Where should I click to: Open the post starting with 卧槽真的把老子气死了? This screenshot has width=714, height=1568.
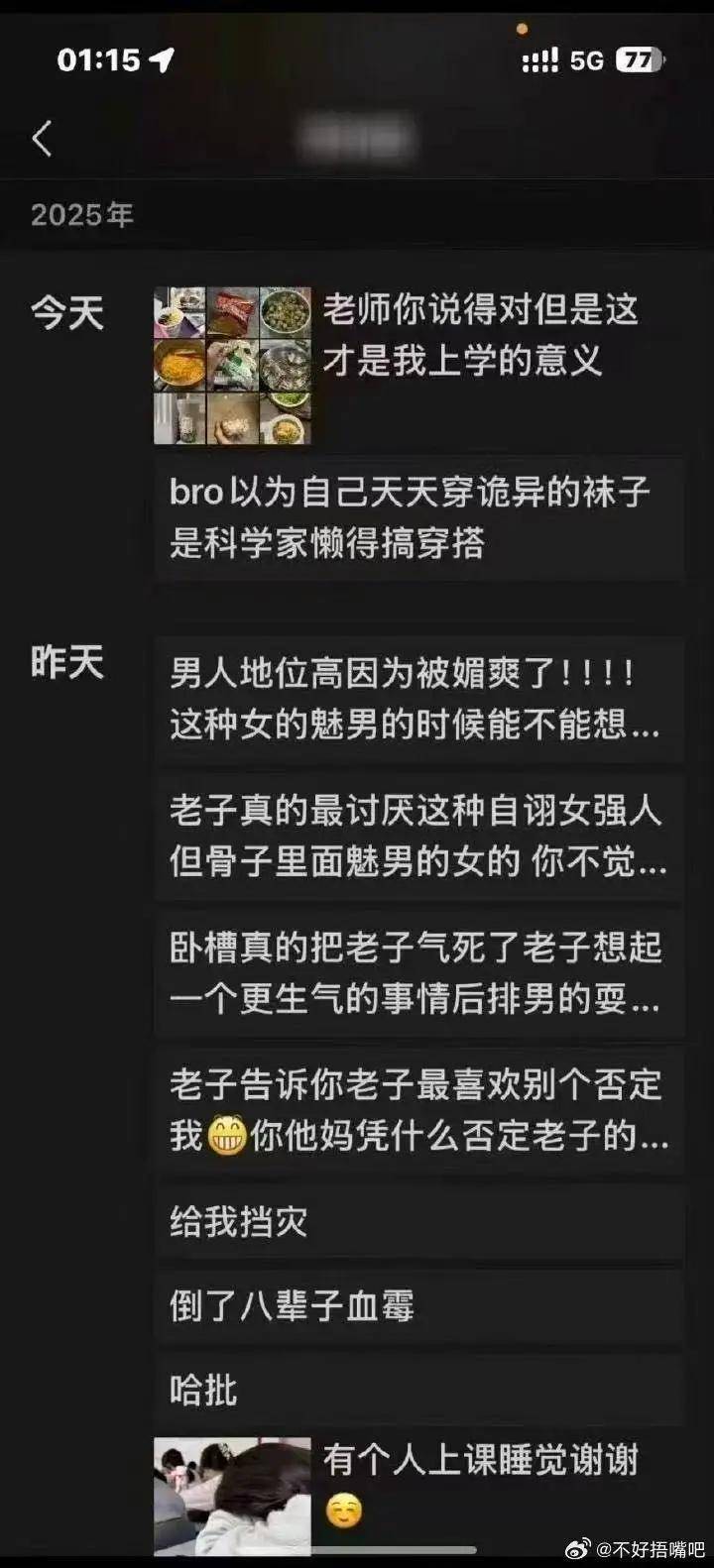click(417, 973)
